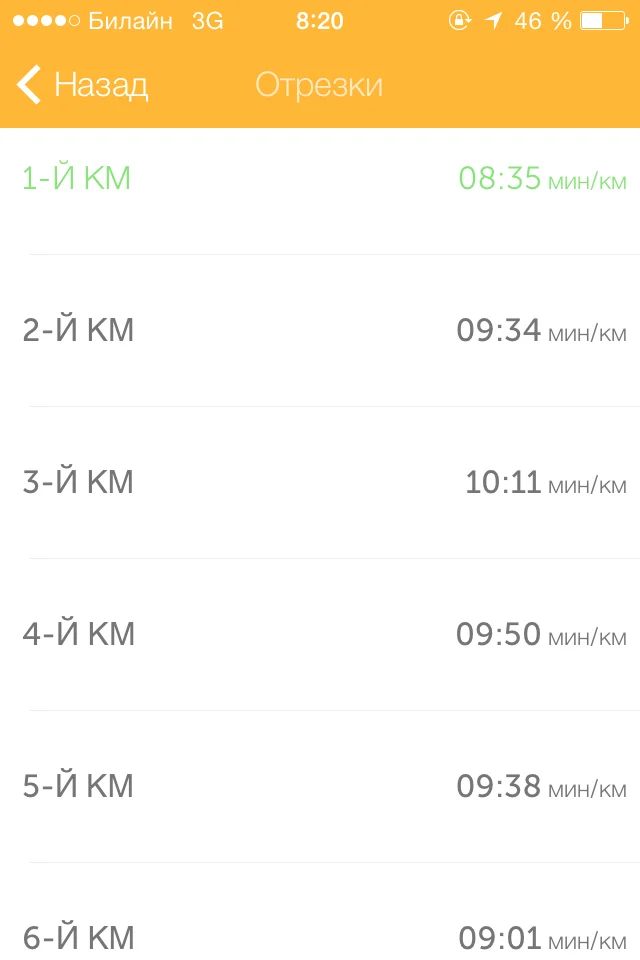The image size is (640, 960).
Task: Go back with the Назад button
Action: point(82,85)
